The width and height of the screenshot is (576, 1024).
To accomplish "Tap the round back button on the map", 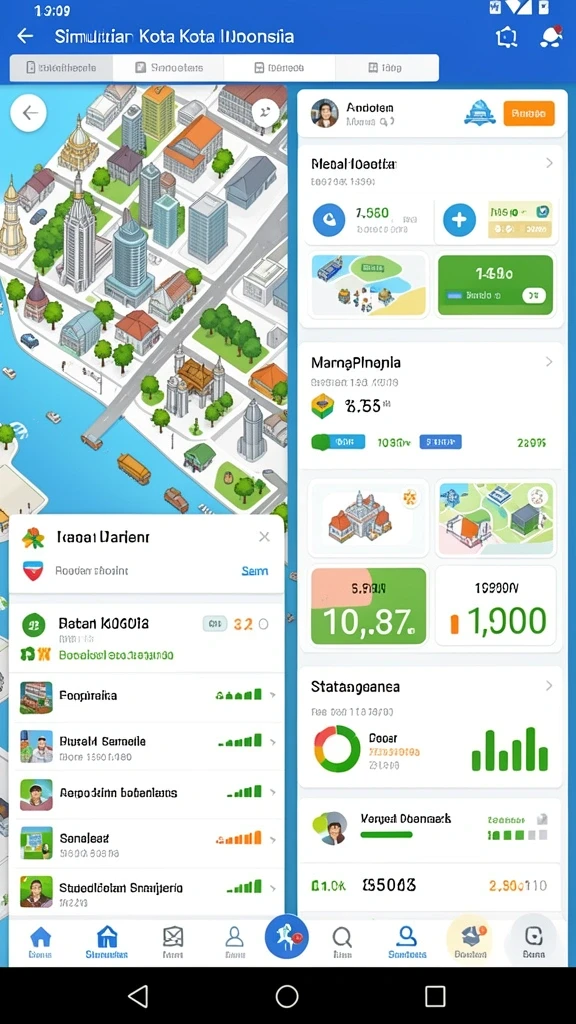I will (29, 114).
